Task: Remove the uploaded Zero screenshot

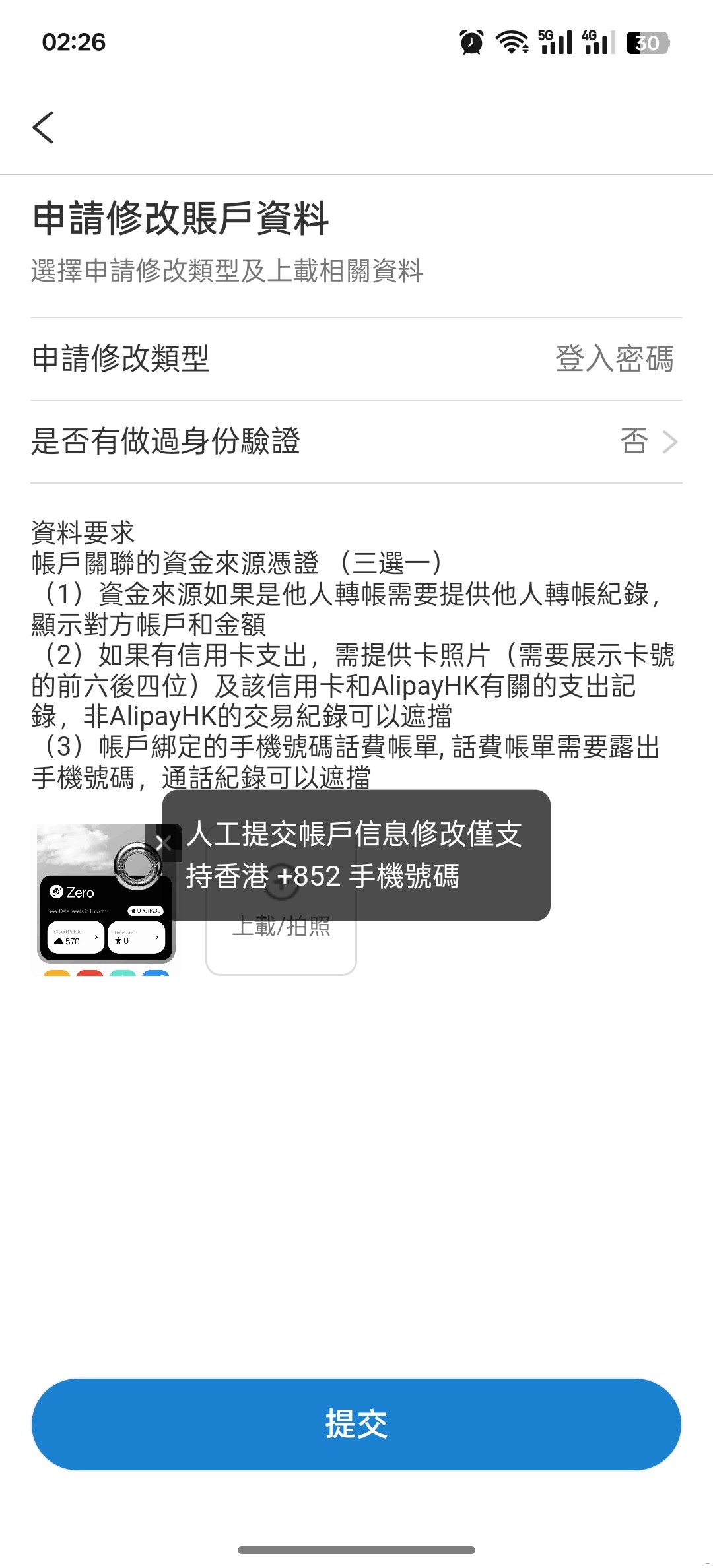Action: [164, 842]
